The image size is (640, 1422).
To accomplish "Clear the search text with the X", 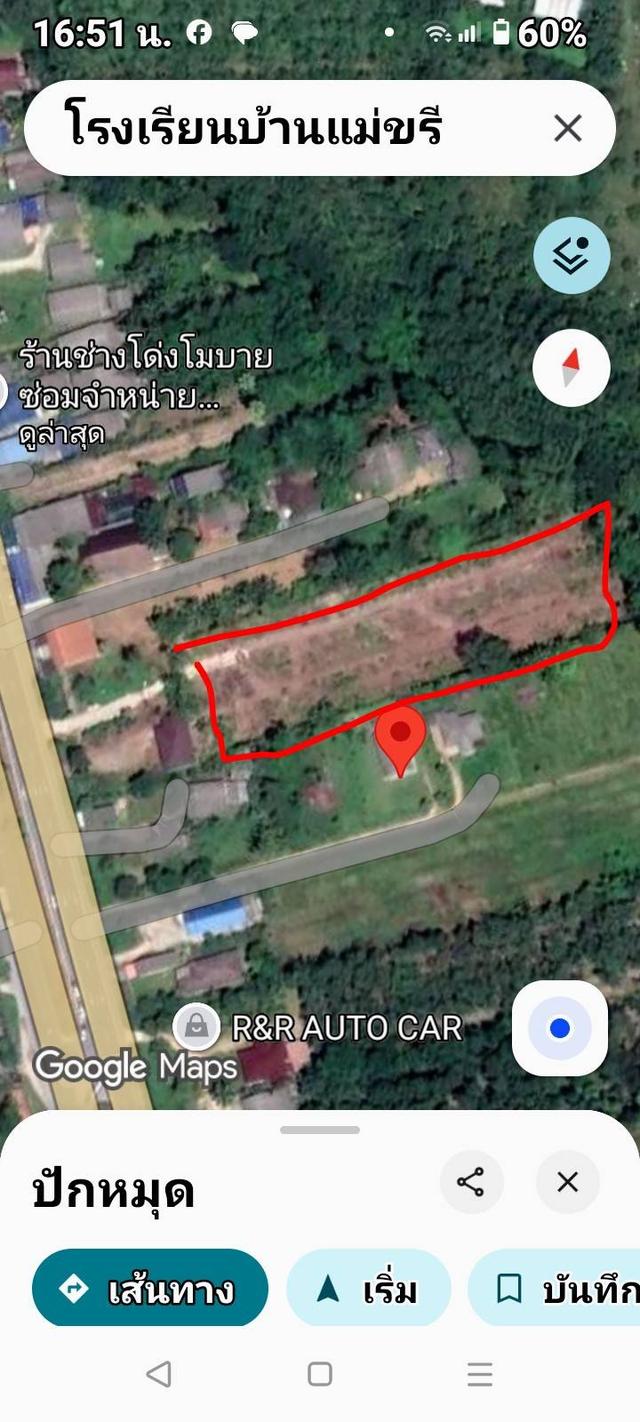I will pyautogui.click(x=567, y=128).
